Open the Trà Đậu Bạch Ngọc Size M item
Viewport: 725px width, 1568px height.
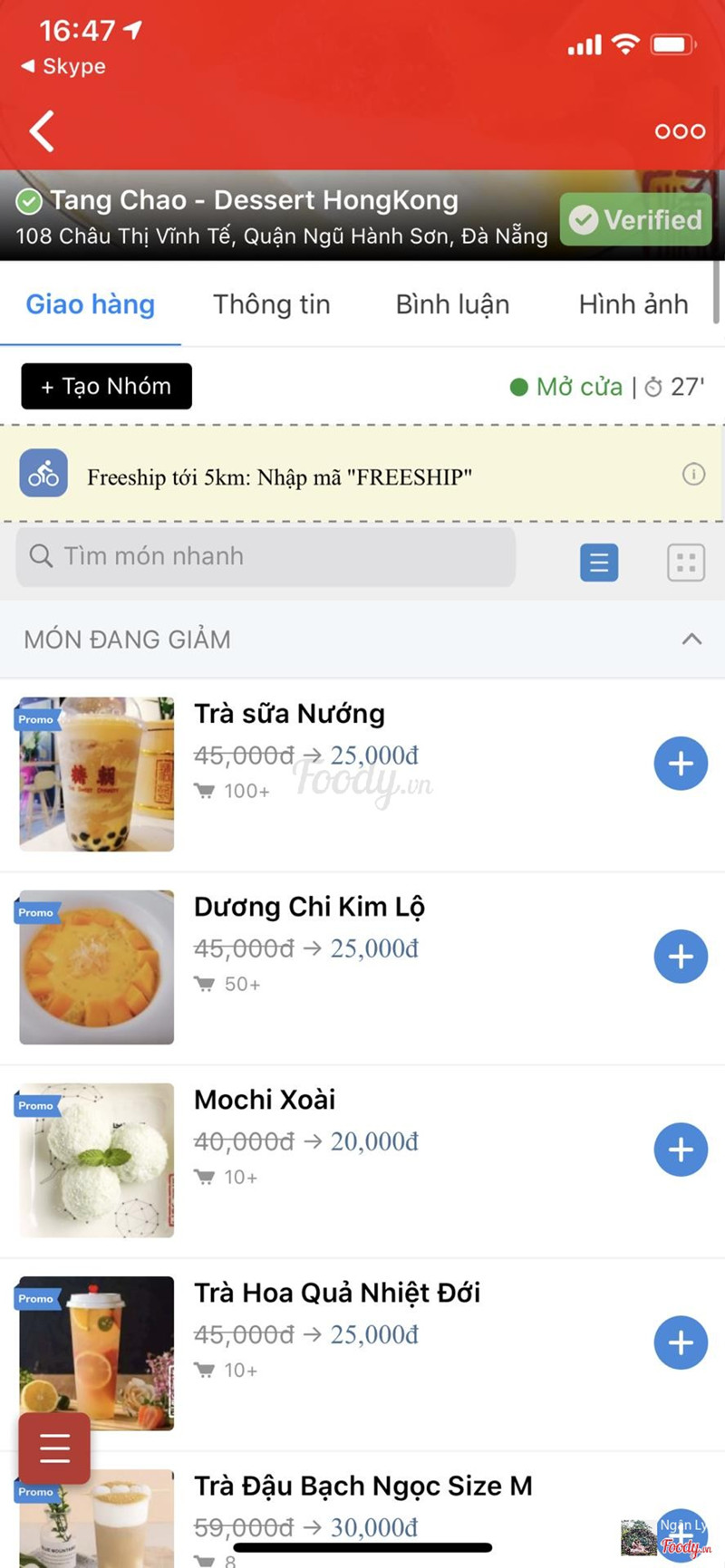pos(362,1486)
